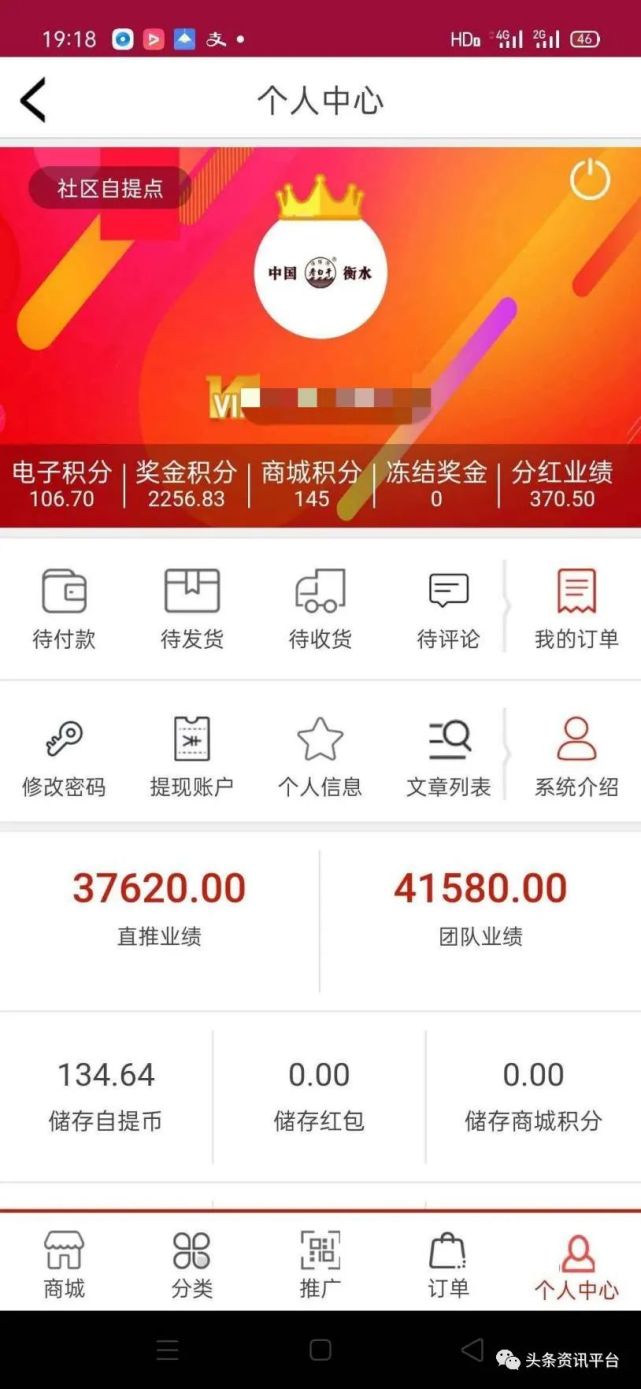Switch to the 商城 tab

[x=64, y=1264]
